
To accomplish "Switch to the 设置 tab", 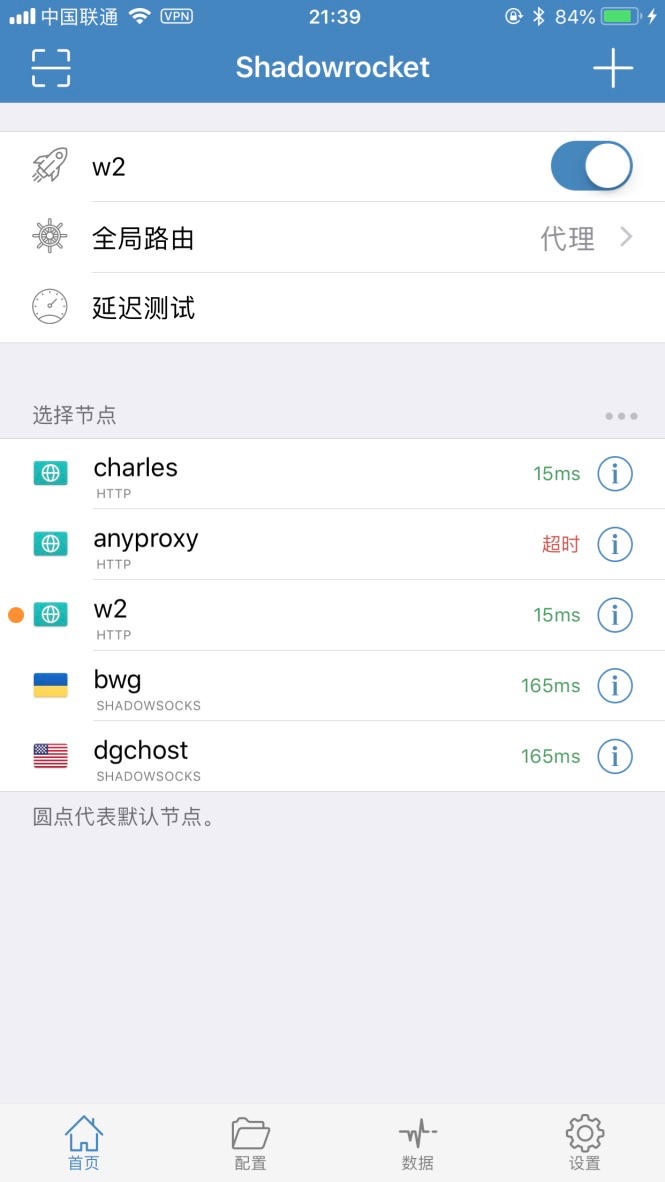I will pos(584,1143).
